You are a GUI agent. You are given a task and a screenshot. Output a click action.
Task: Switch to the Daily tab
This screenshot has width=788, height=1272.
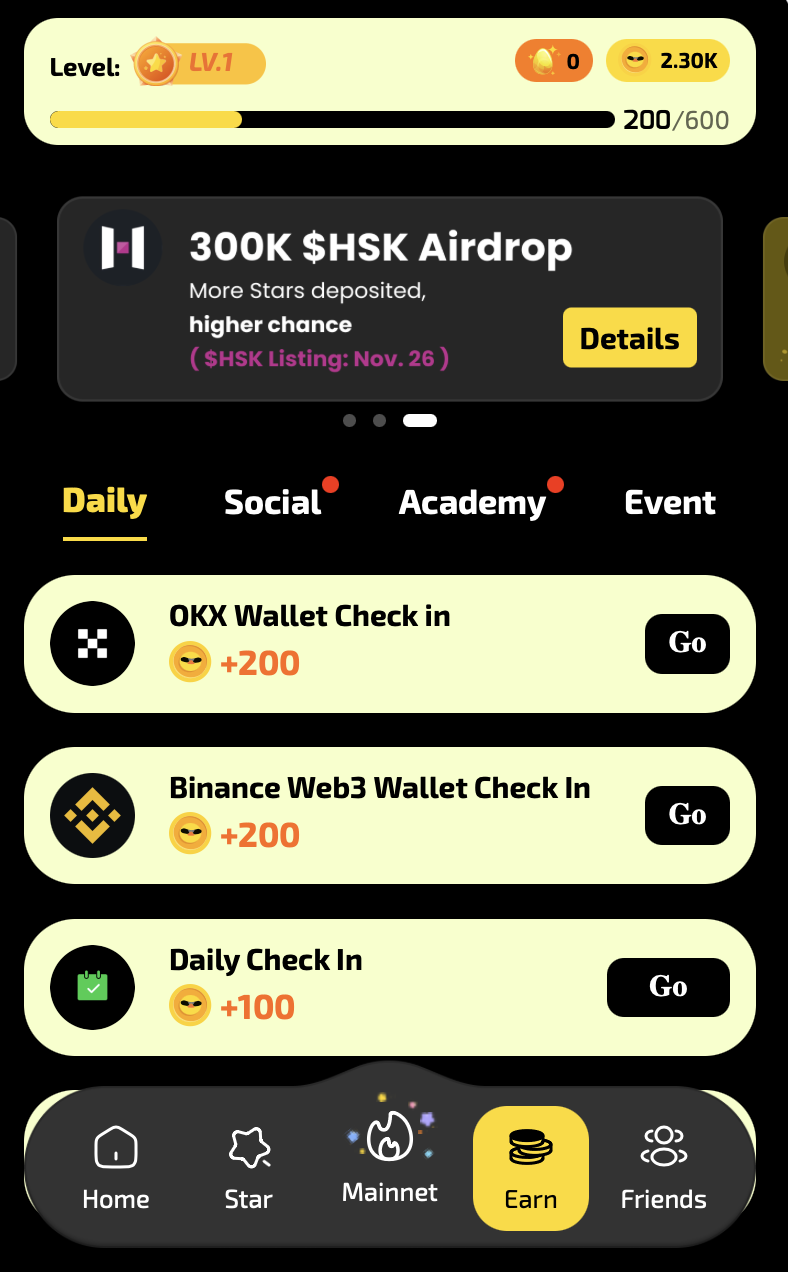(103, 502)
